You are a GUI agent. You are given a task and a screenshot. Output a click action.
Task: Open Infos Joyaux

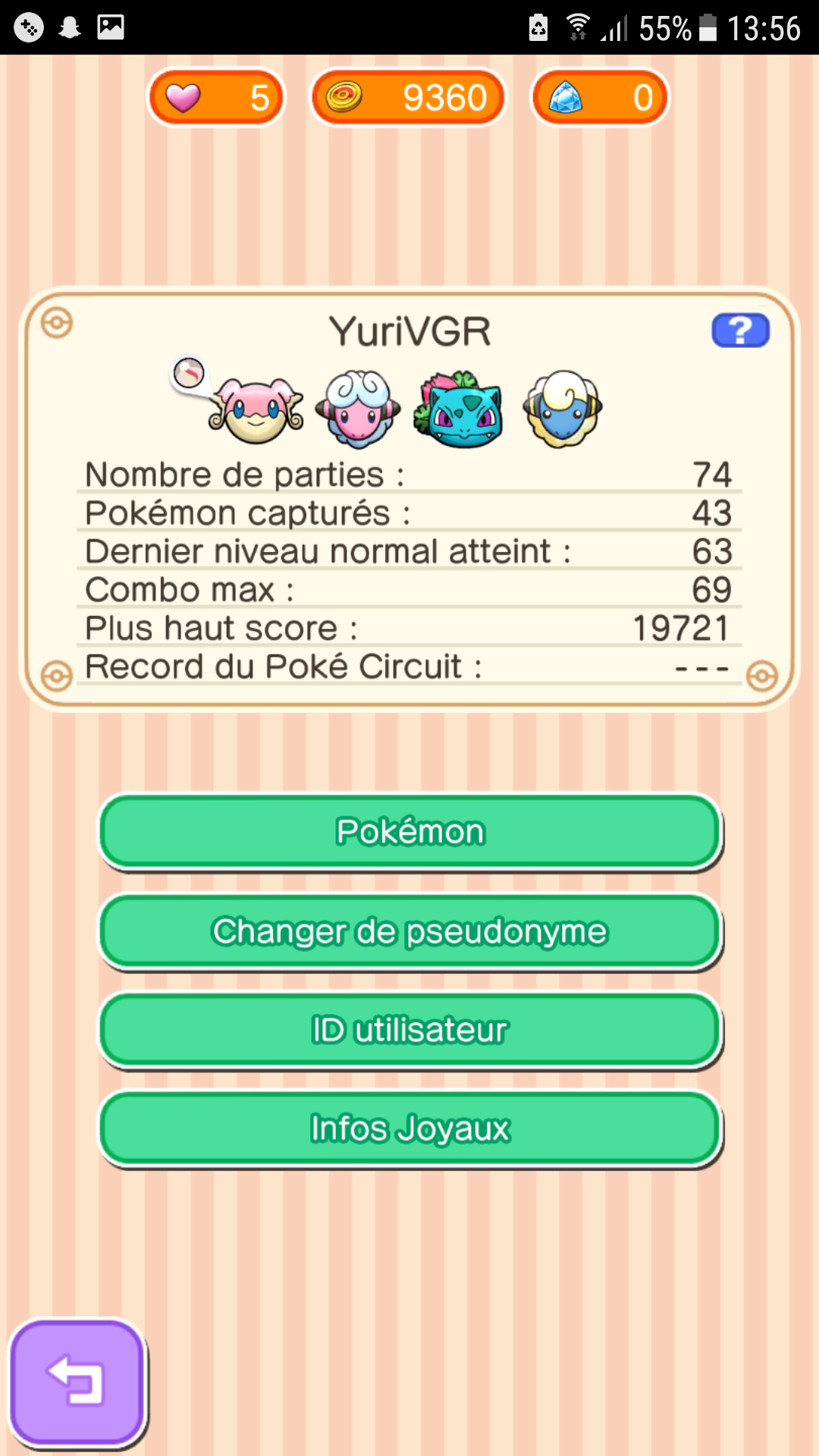click(409, 1128)
